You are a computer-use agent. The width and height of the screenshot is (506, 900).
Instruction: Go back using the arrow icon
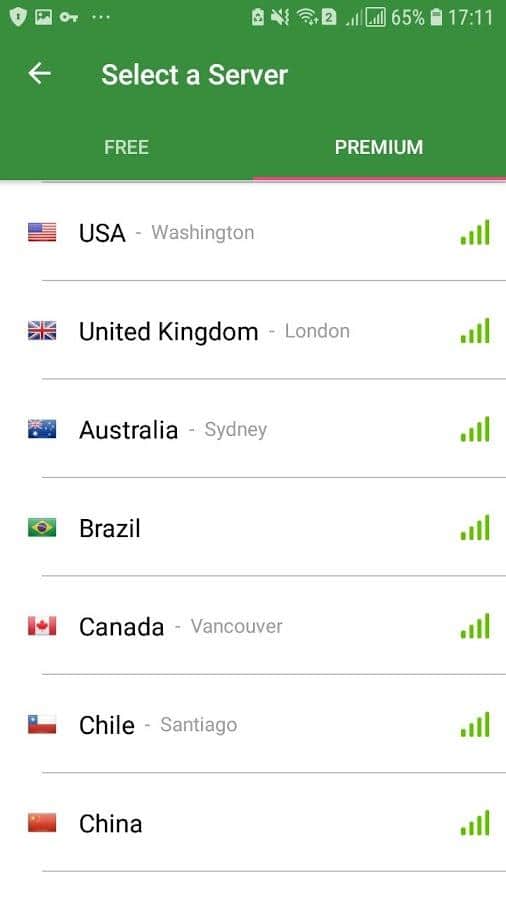click(40, 74)
